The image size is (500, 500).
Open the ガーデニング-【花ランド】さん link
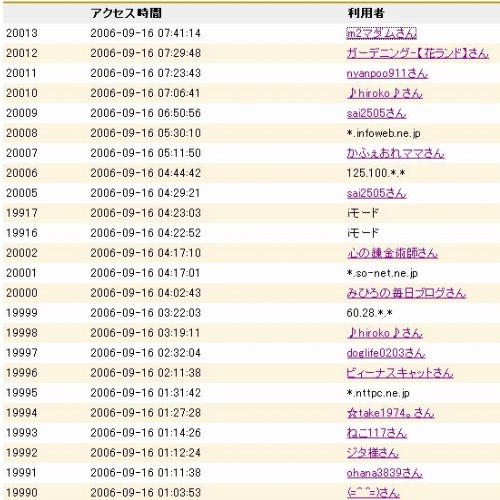point(418,53)
